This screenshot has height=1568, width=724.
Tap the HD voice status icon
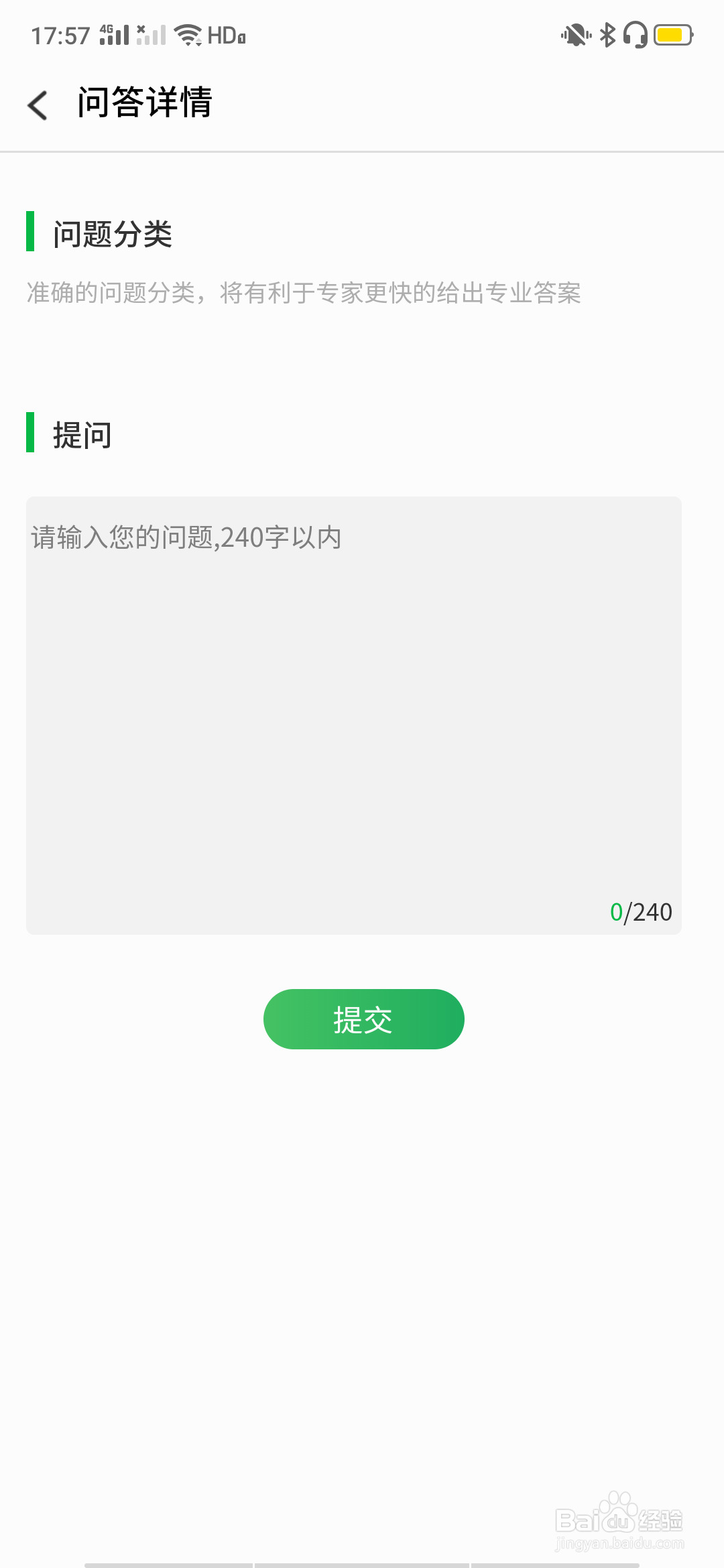click(x=226, y=34)
